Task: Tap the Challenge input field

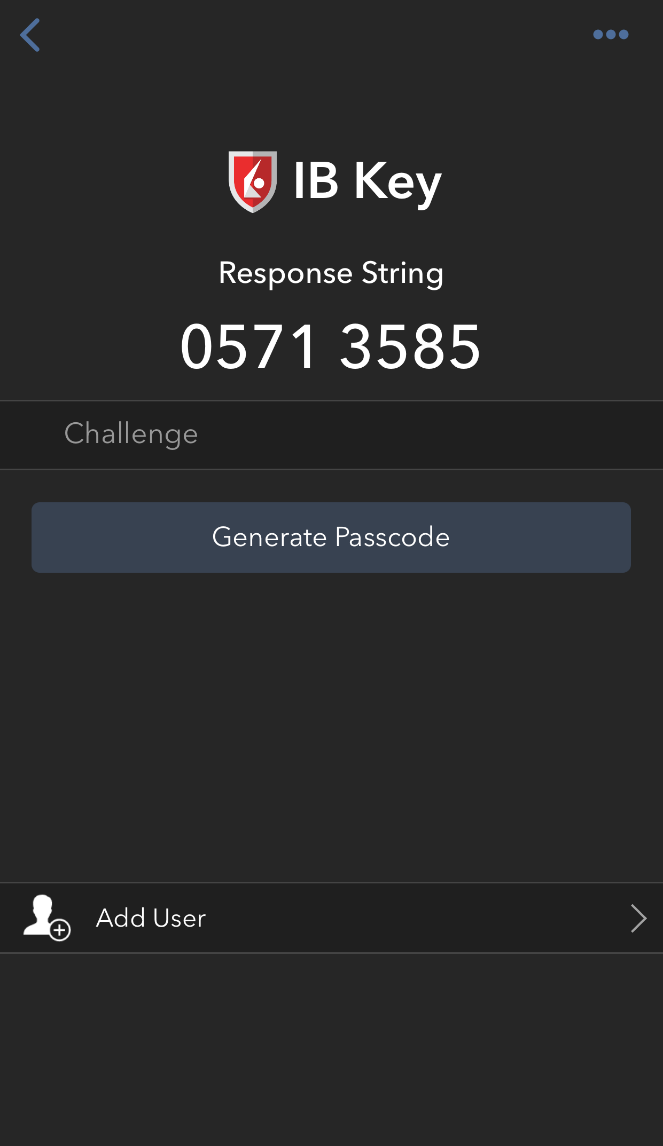Action: [331, 434]
